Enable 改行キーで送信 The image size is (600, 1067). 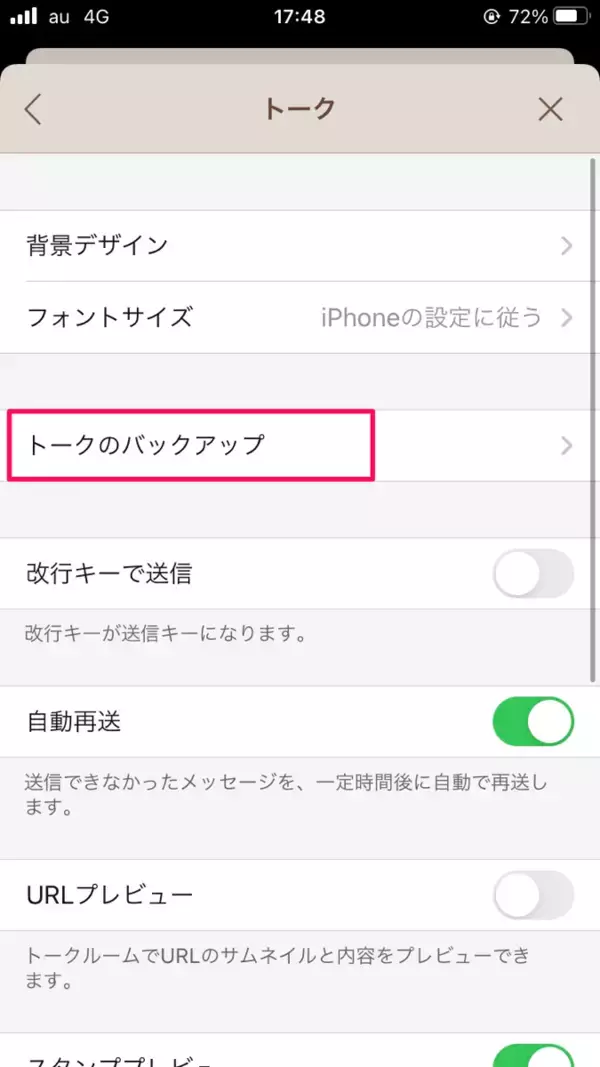coord(533,574)
